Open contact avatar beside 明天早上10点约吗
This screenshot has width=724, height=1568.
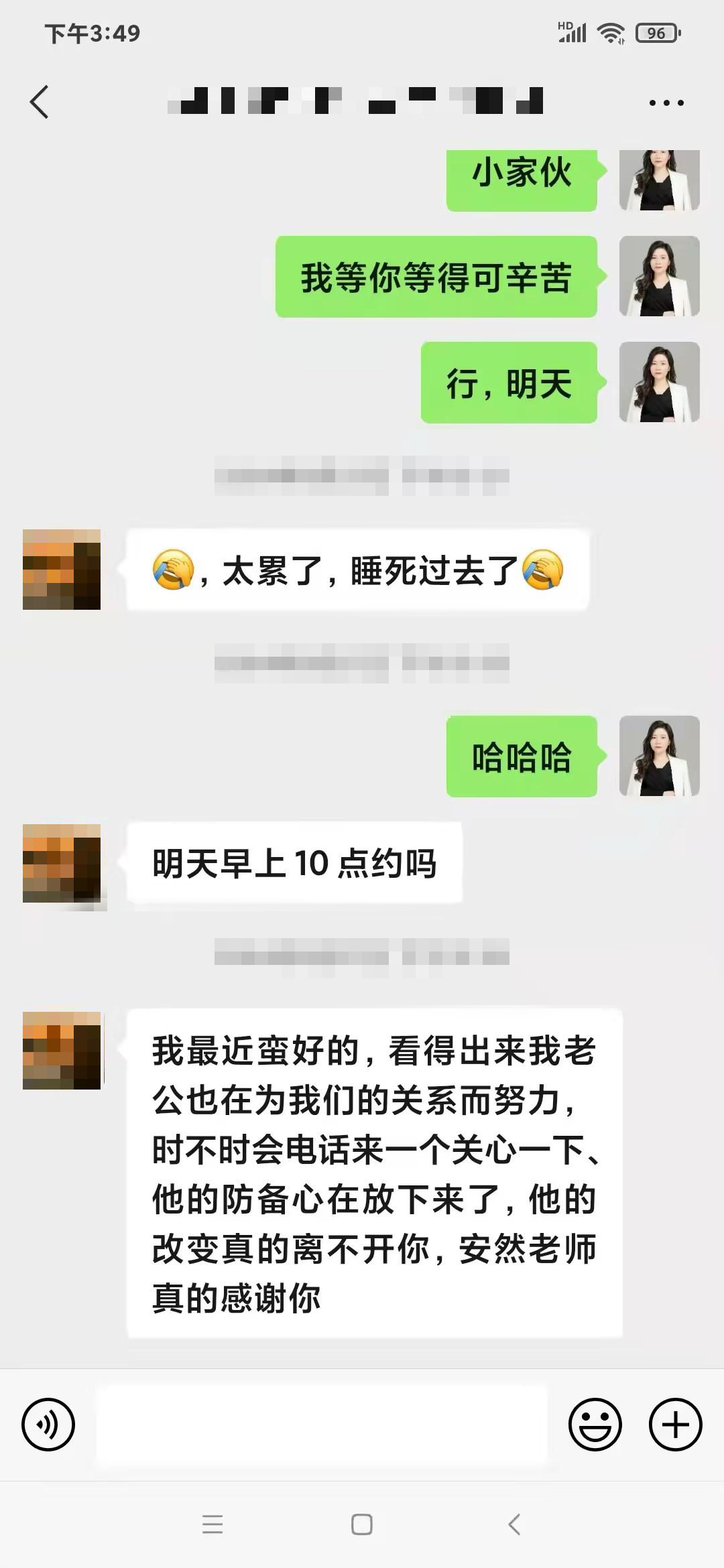62,864
